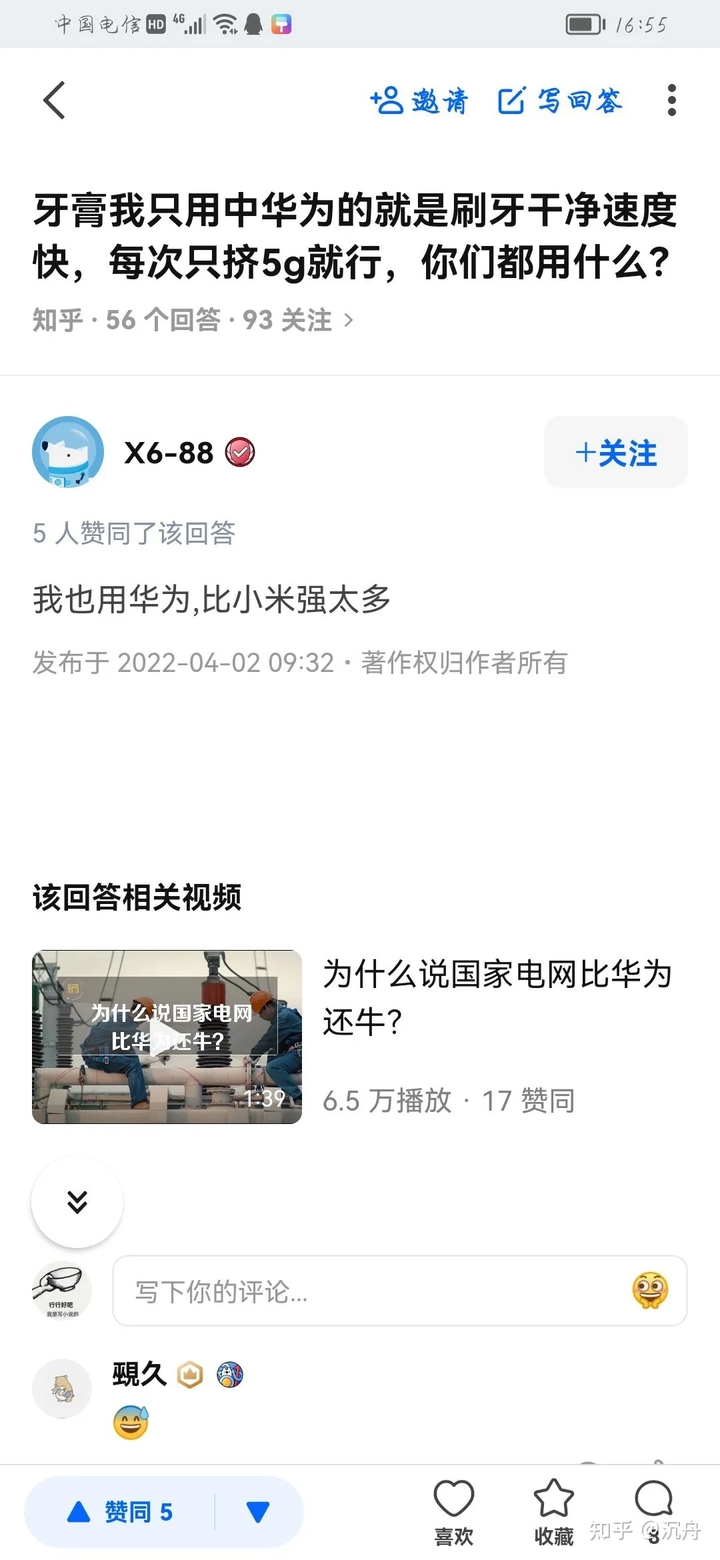Screen dimensions: 720x1560
Task: Follow X6-88 with the 关注 button
Action: pyautogui.click(x=615, y=453)
